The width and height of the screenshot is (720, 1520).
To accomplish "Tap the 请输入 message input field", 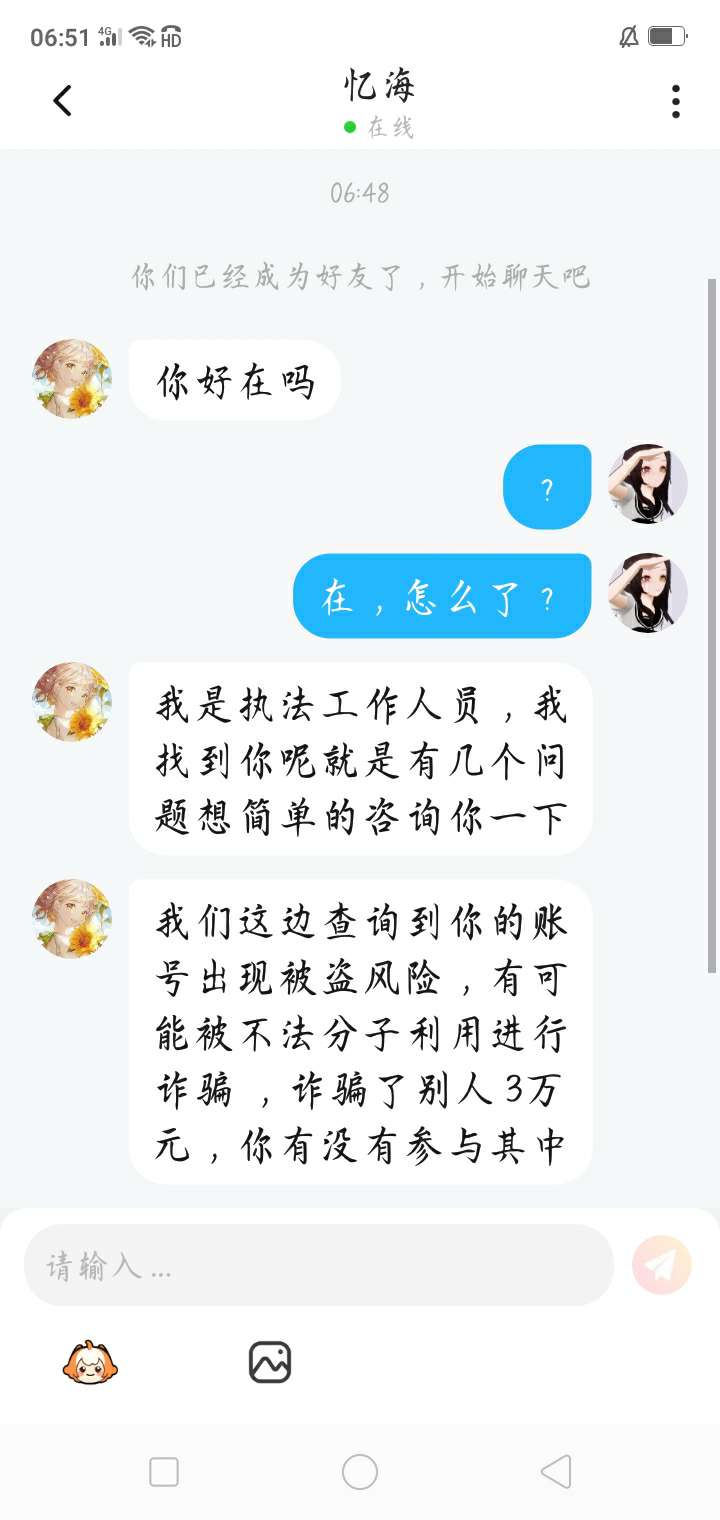I will tap(318, 1266).
